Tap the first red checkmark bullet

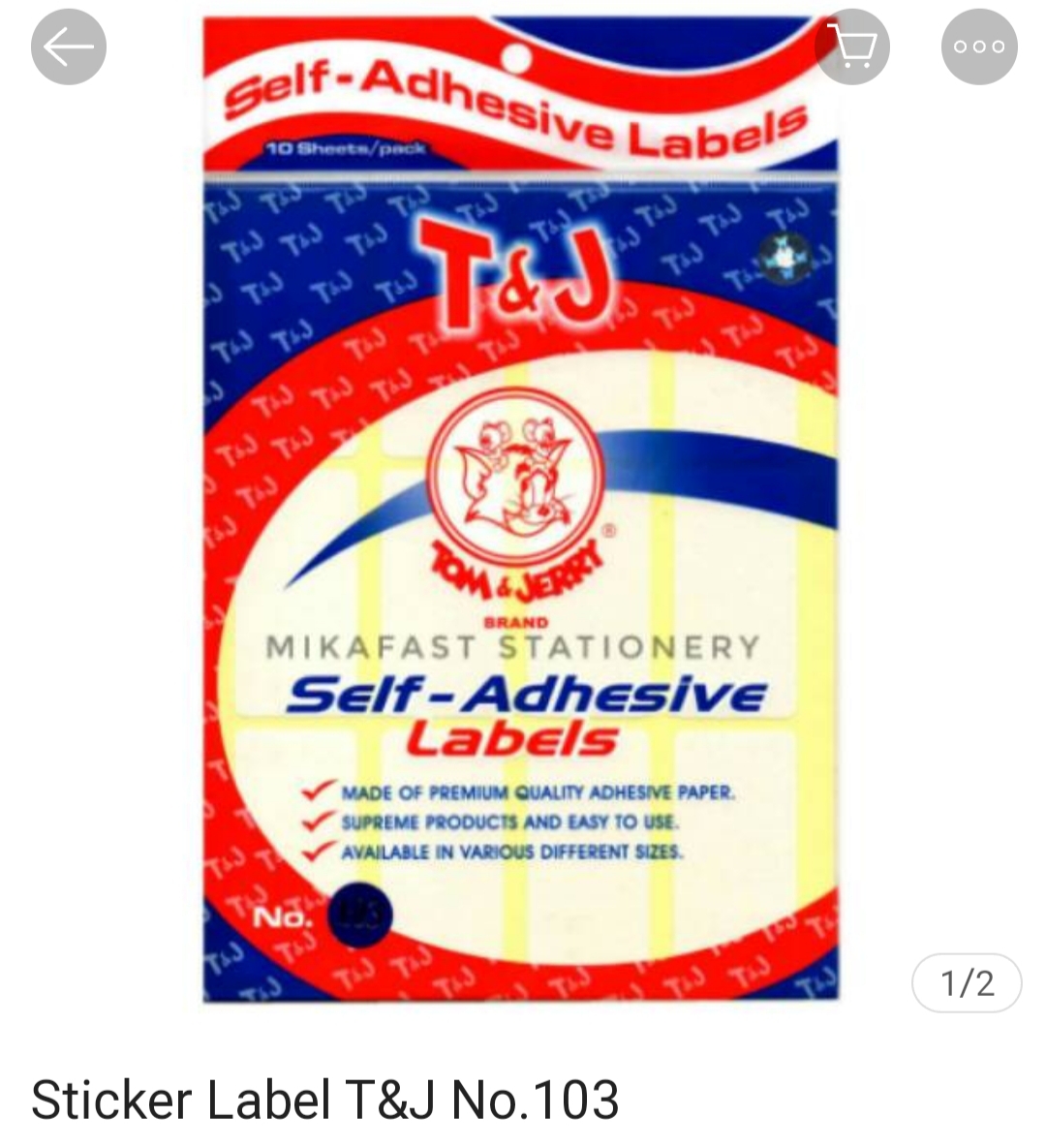[x=315, y=790]
